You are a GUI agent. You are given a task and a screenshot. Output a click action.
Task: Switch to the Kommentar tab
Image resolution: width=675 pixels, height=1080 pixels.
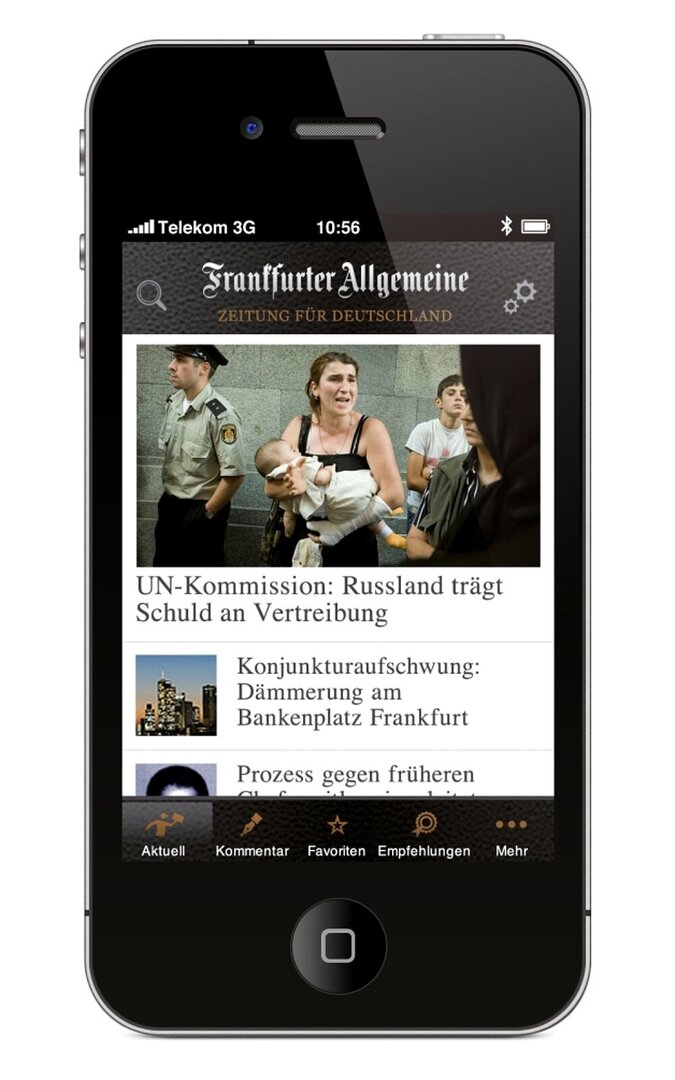tap(252, 834)
